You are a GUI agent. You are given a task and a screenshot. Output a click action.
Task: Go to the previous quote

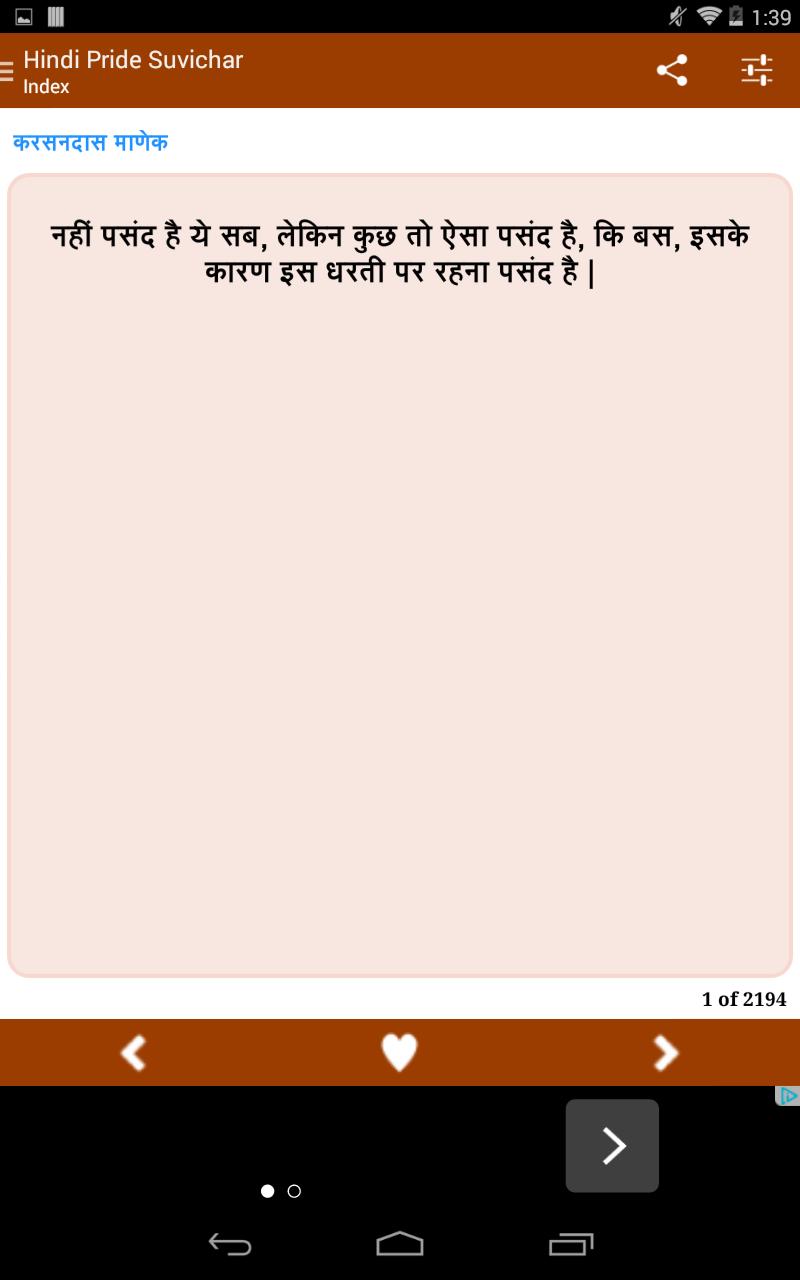[133, 1052]
